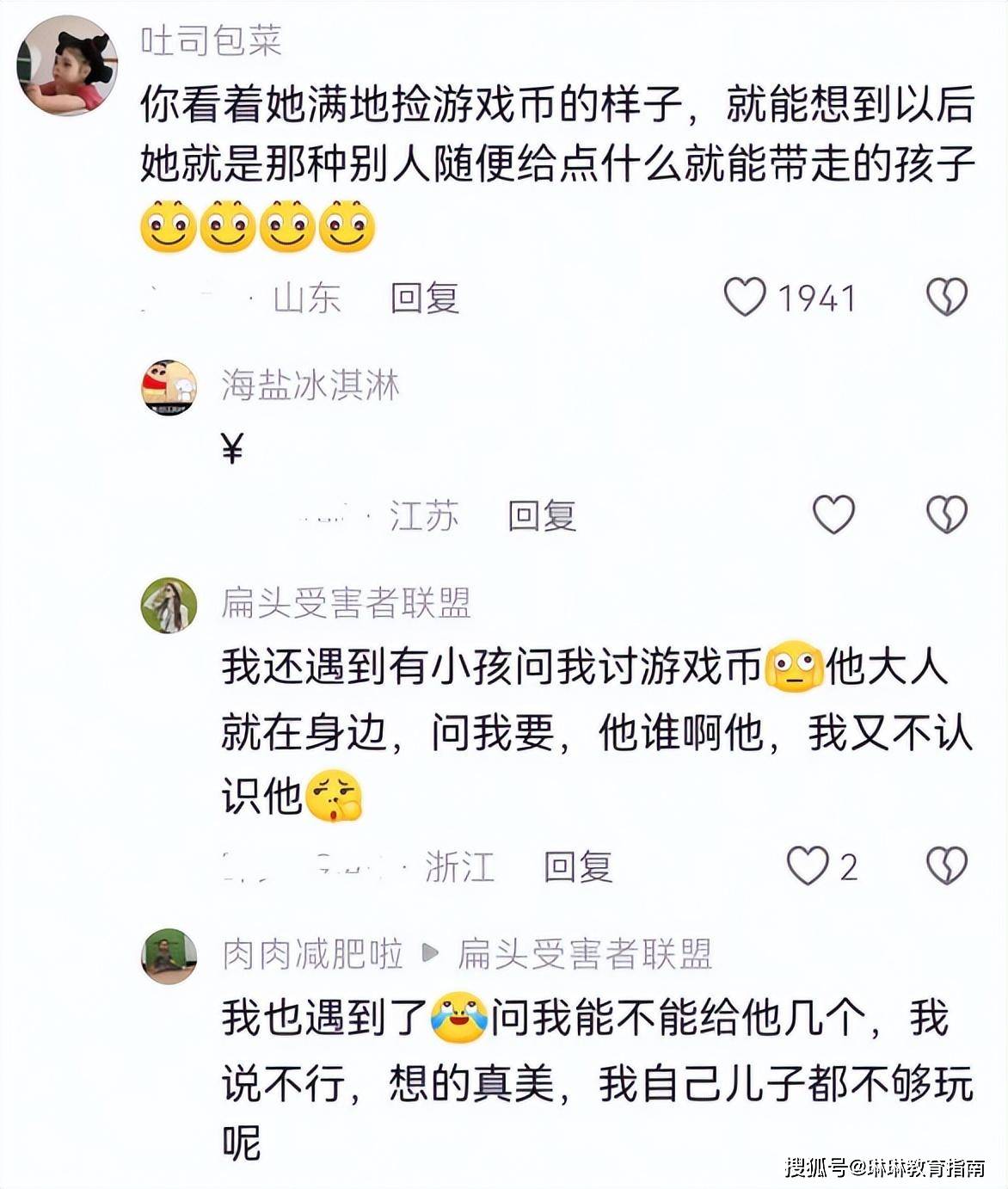Open 吐司包菜's profile avatar

(68, 65)
